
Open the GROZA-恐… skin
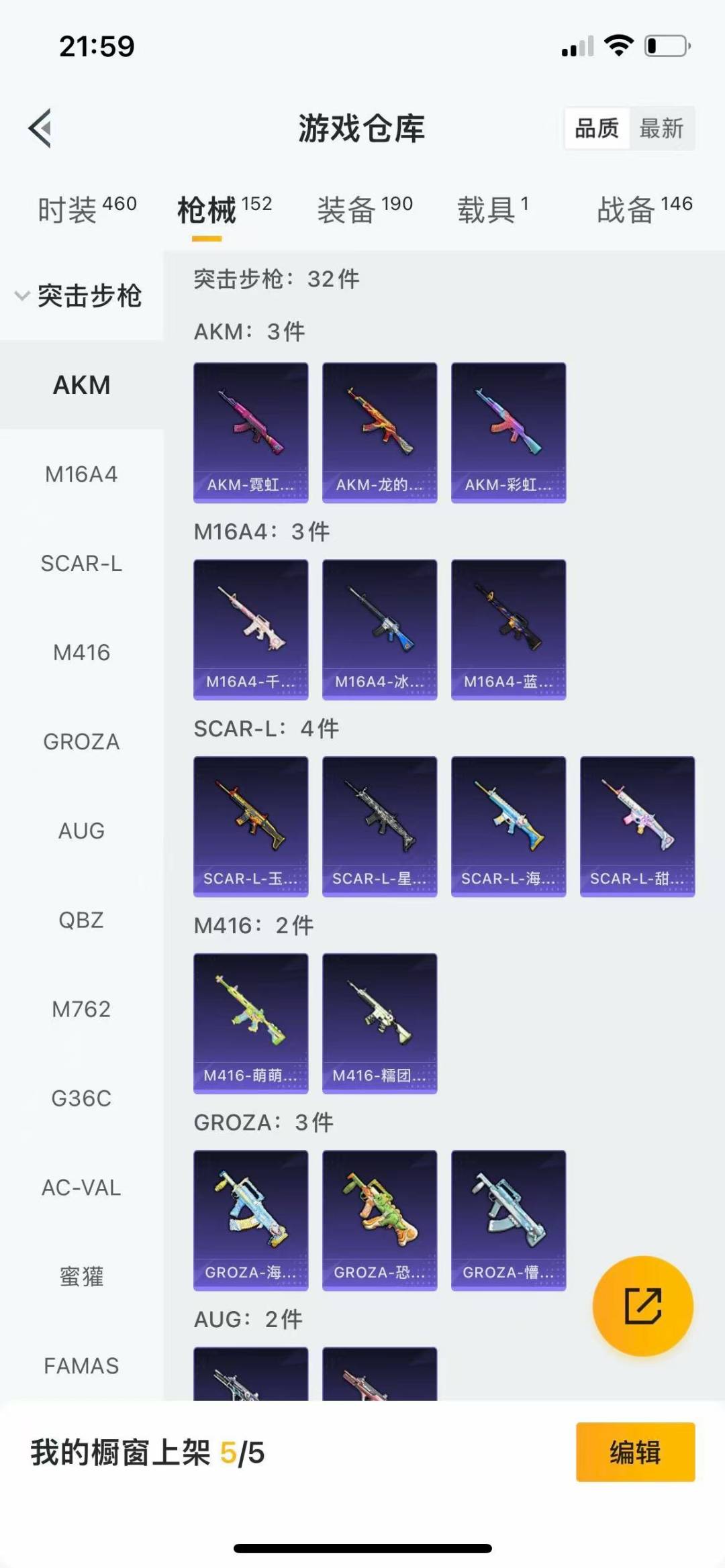(x=379, y=1220)
